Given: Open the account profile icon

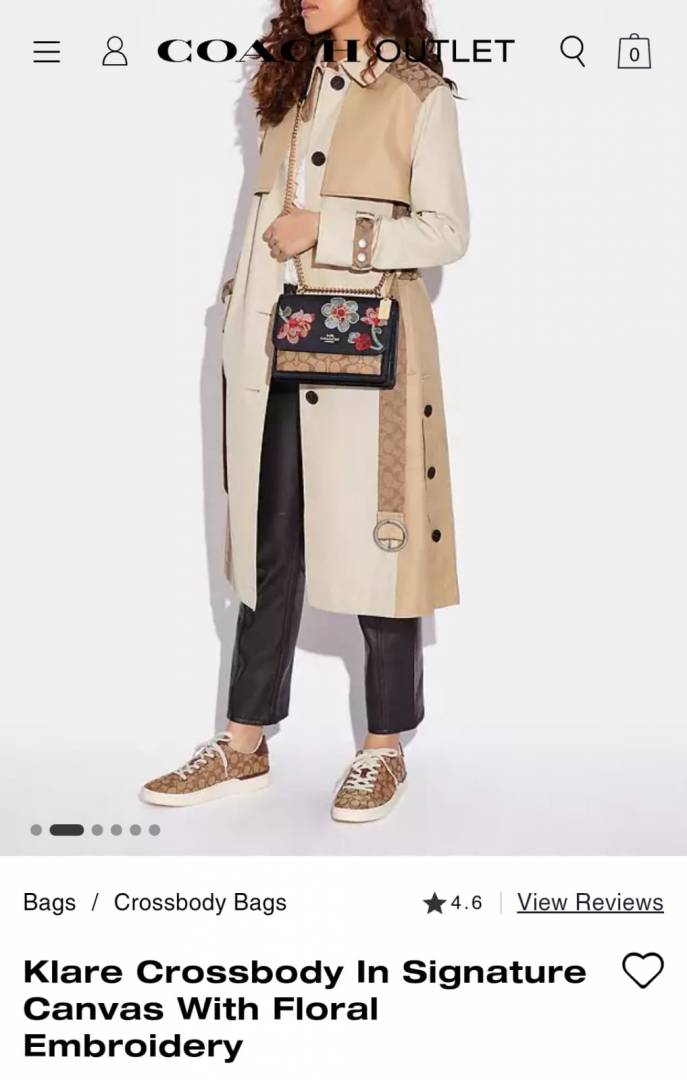Looking at the screenshot, I should pos(115,51).
